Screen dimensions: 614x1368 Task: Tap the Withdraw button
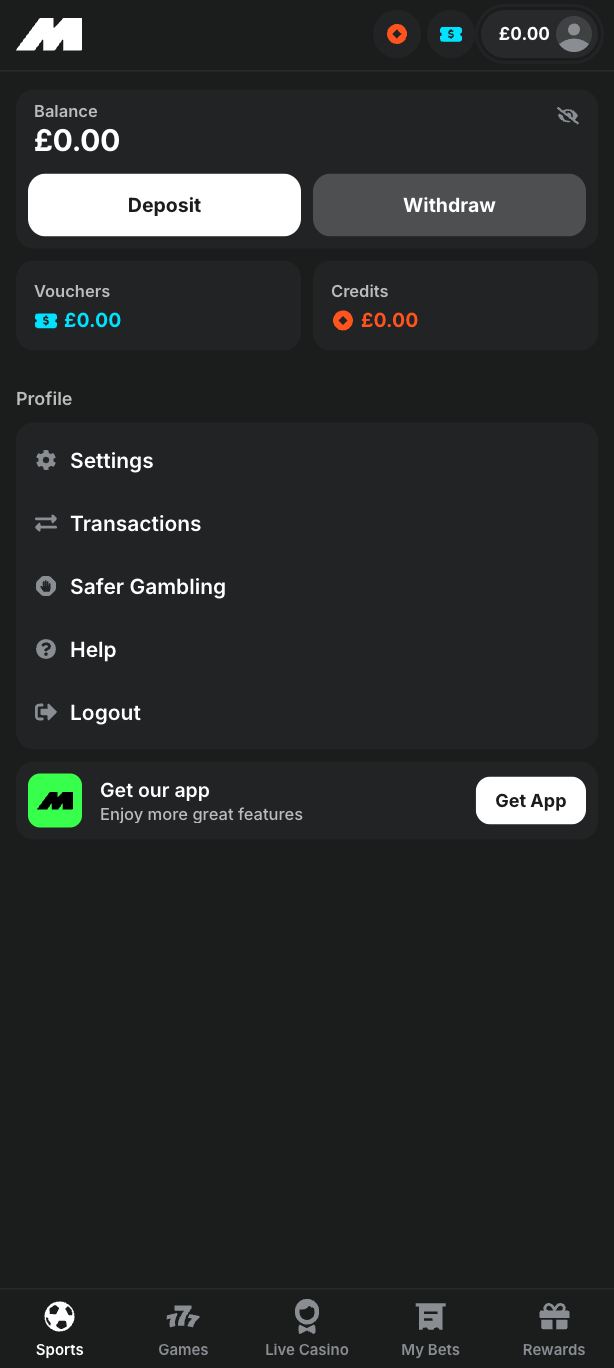point(449,205)
